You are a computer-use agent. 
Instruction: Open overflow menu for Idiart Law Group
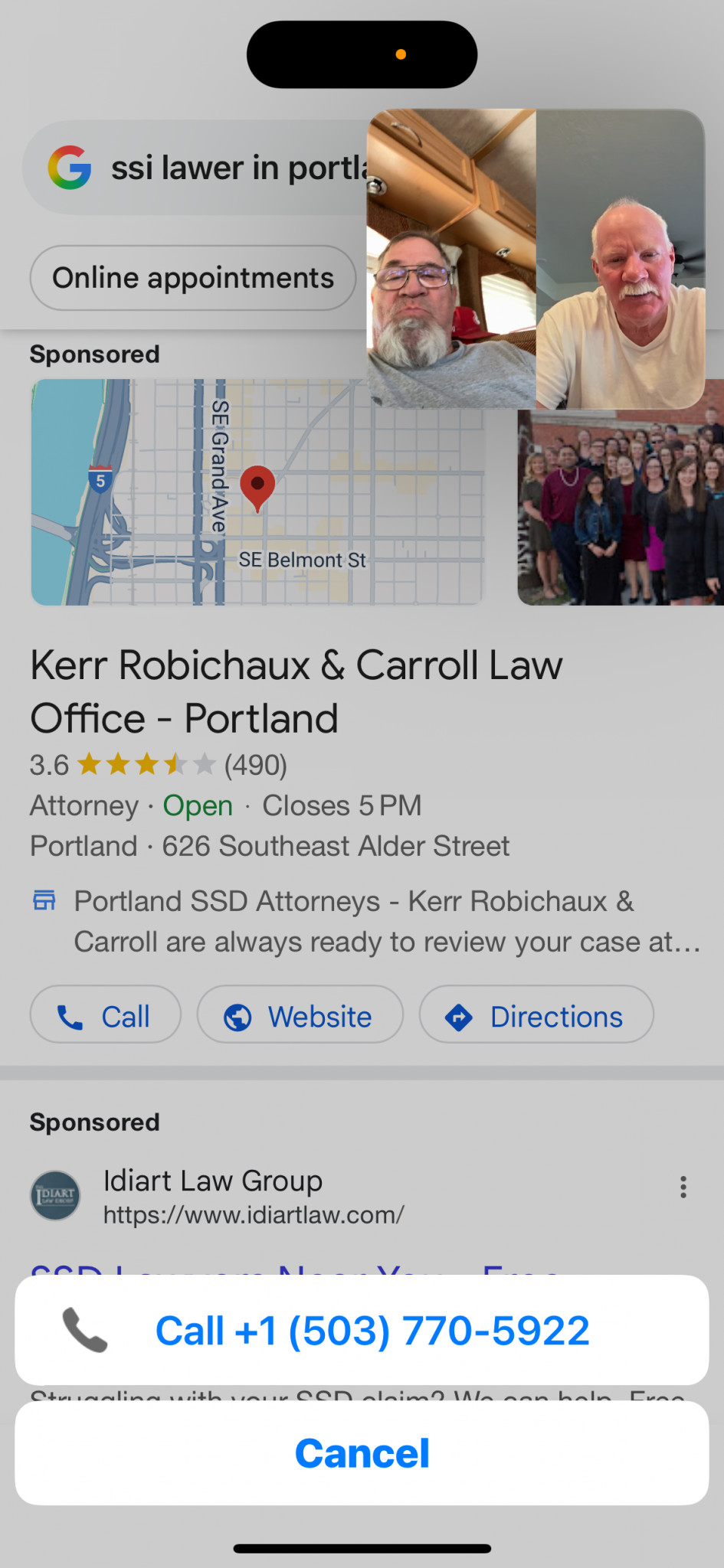pyautogui.click(x=683, y=1187)
